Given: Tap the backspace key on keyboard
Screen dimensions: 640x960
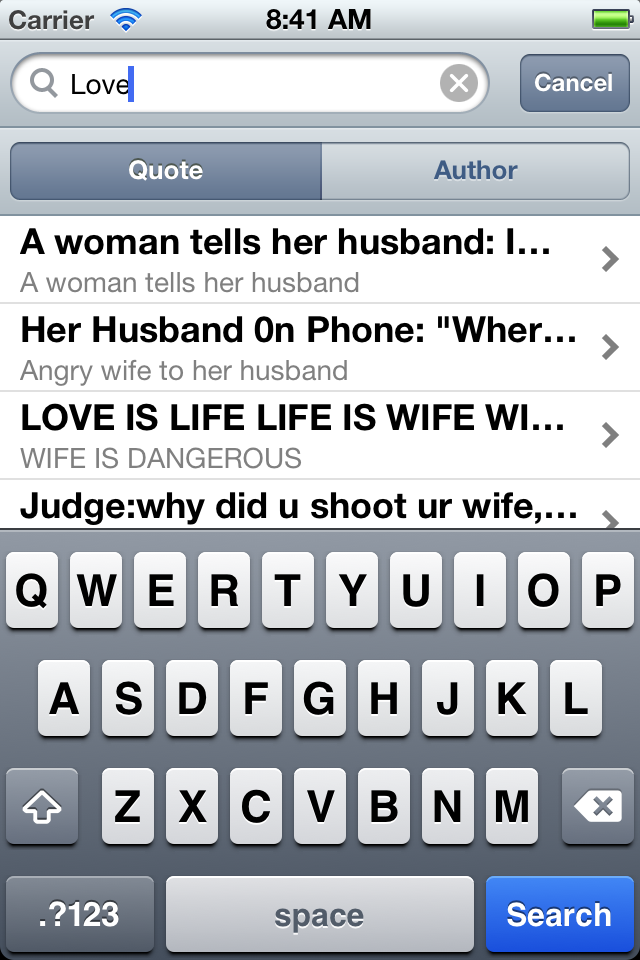Looking at the screenshot, I should [x=598, y=807].
